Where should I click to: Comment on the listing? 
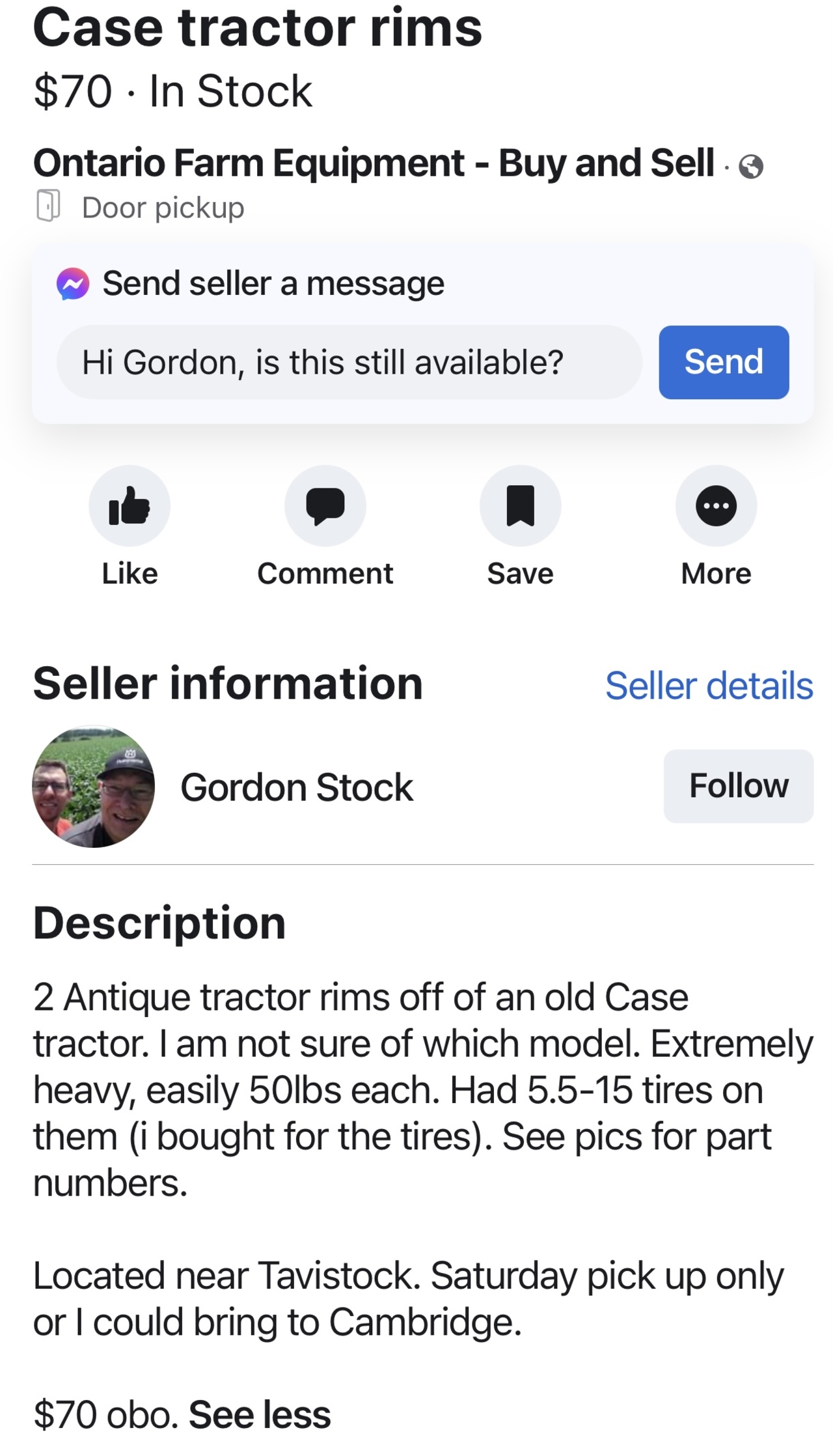[325, 506]
